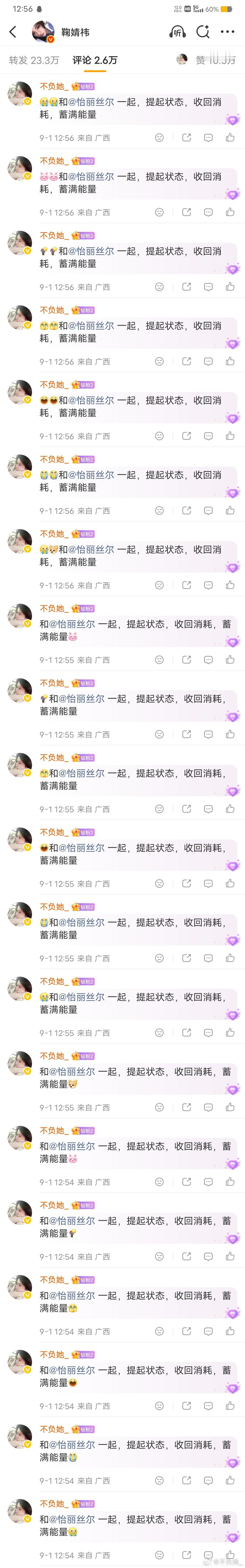Open the three-dot overflow menu
The height and width of the screenshot is (1568, 245).
[x=227, y=32]
